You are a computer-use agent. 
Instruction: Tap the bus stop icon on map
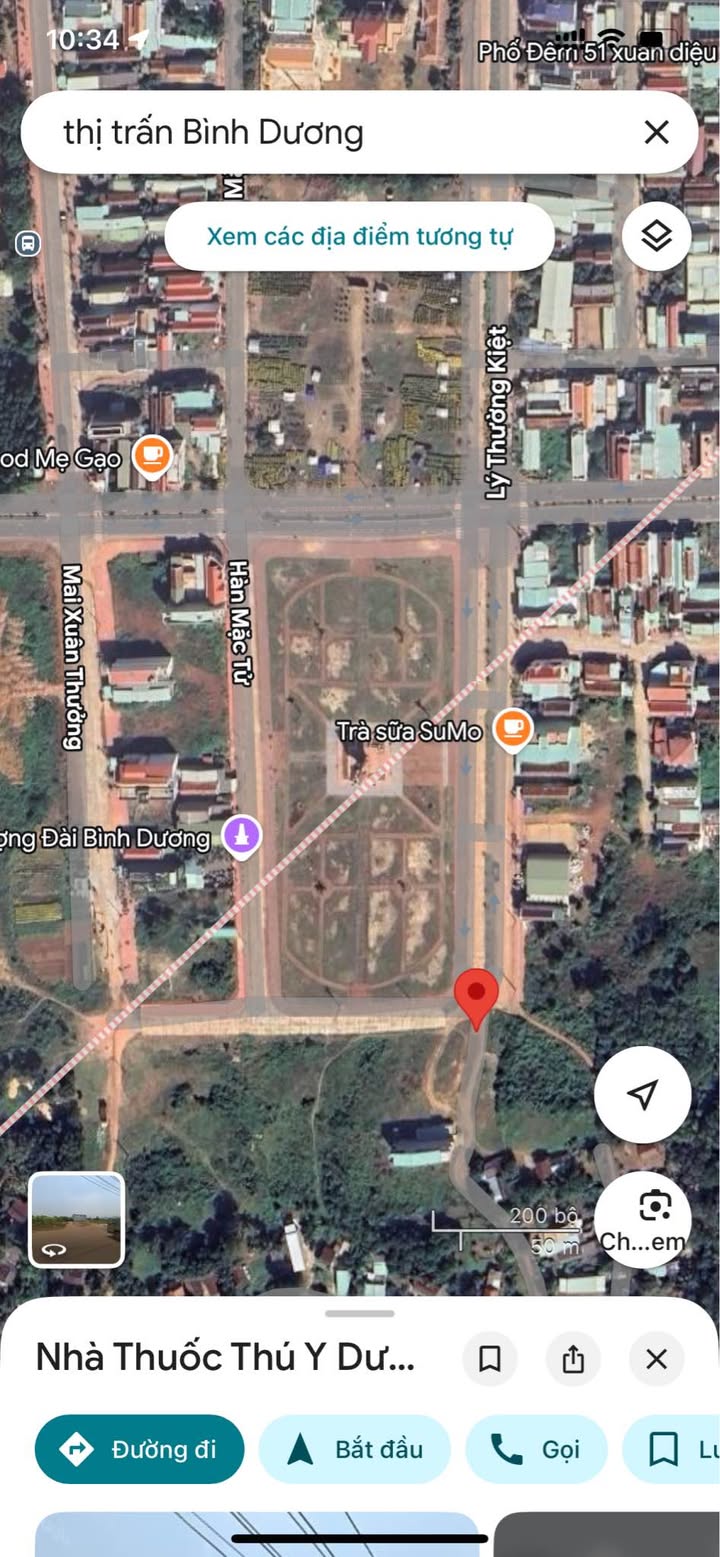coord(28,243)
